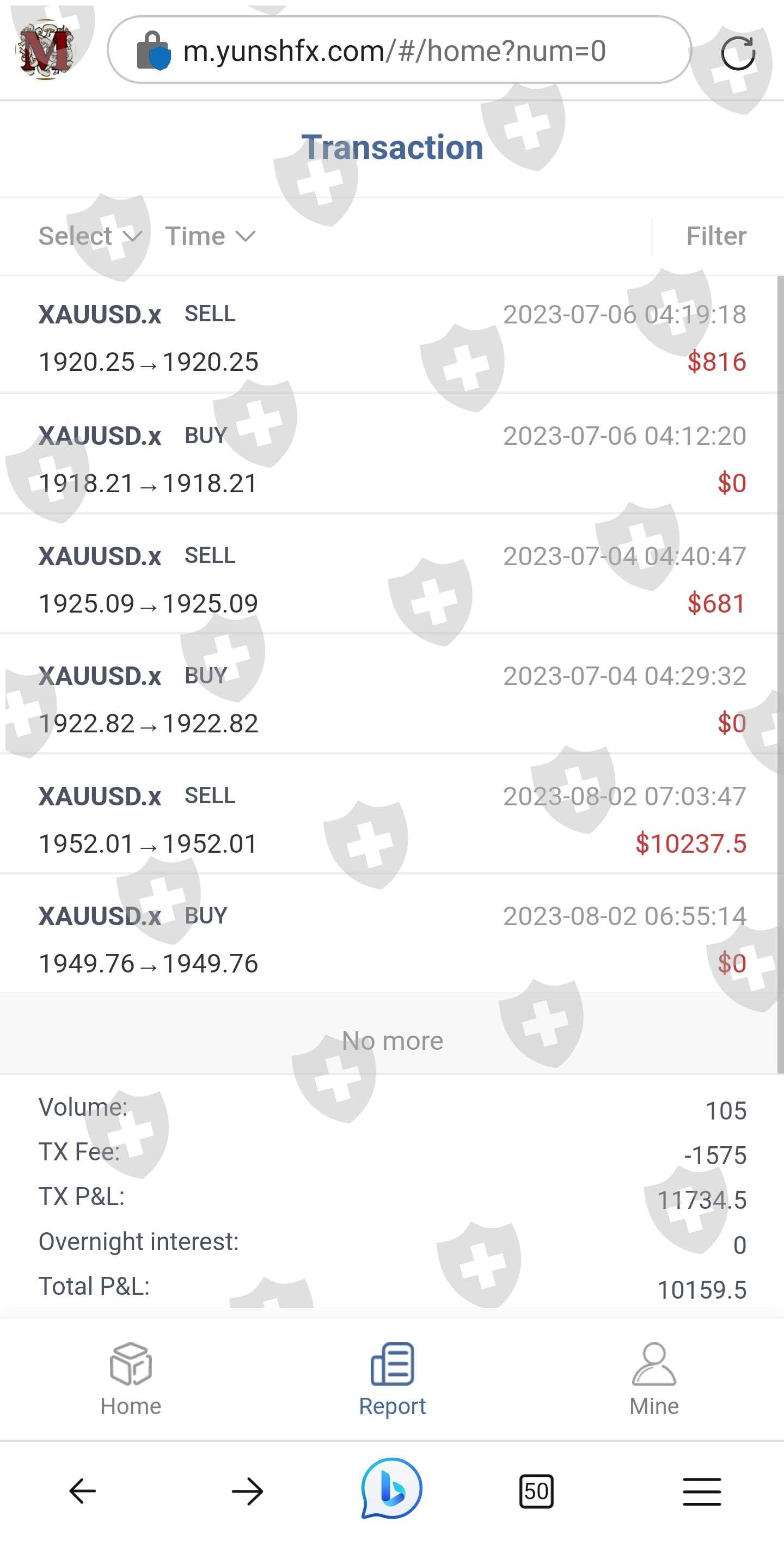Open the SELL transaction at 04:19:18
Screen dimensions: 784x1541
coord(391,338)
